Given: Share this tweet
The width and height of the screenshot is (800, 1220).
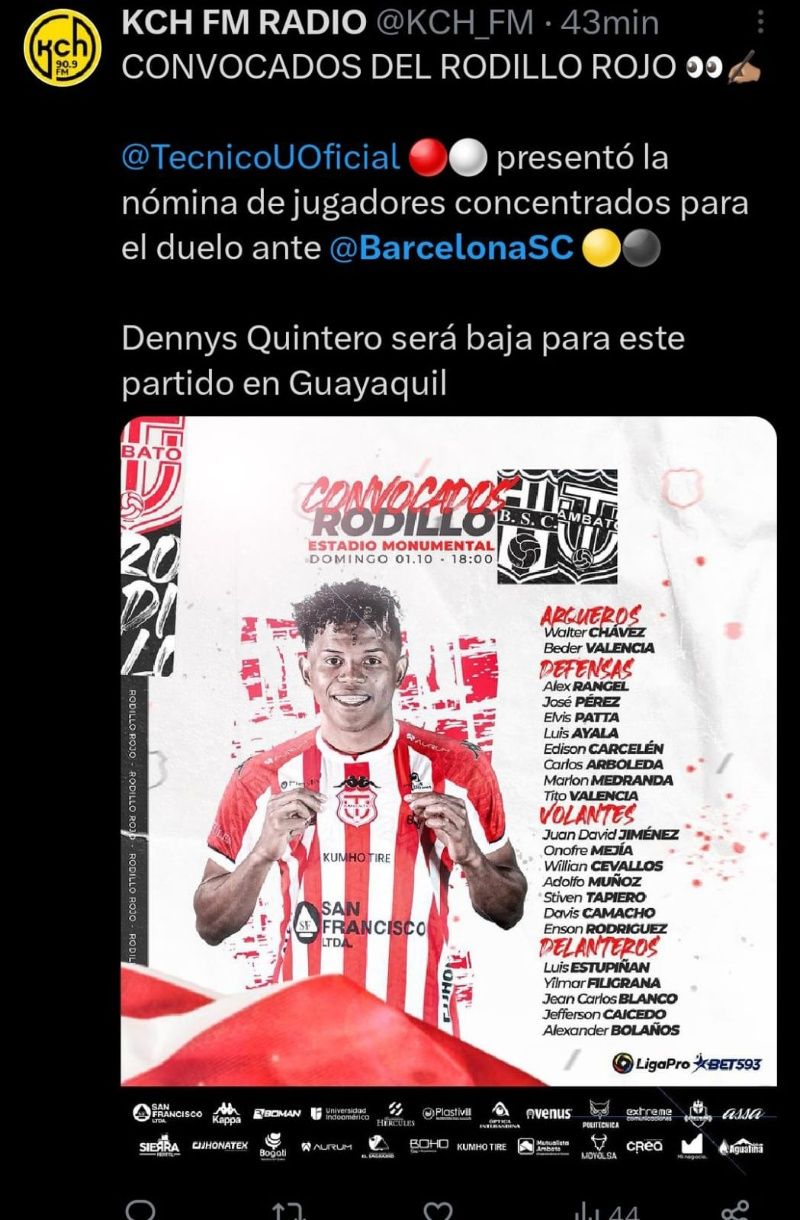Looking at the screenshot, I should (x=737, y=1212).
